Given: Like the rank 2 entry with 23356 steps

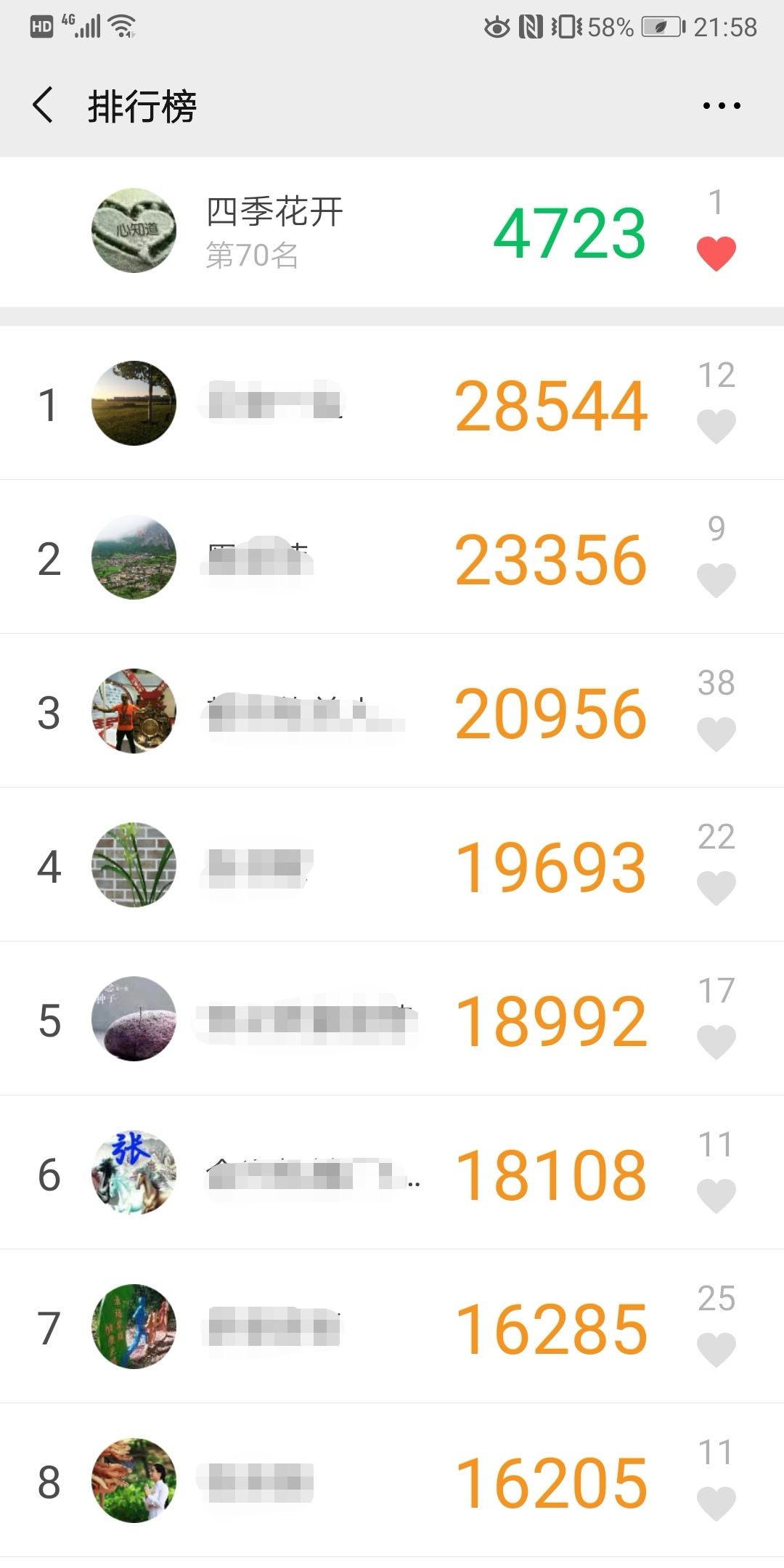Looking at the screenshot, I should 716,580.
